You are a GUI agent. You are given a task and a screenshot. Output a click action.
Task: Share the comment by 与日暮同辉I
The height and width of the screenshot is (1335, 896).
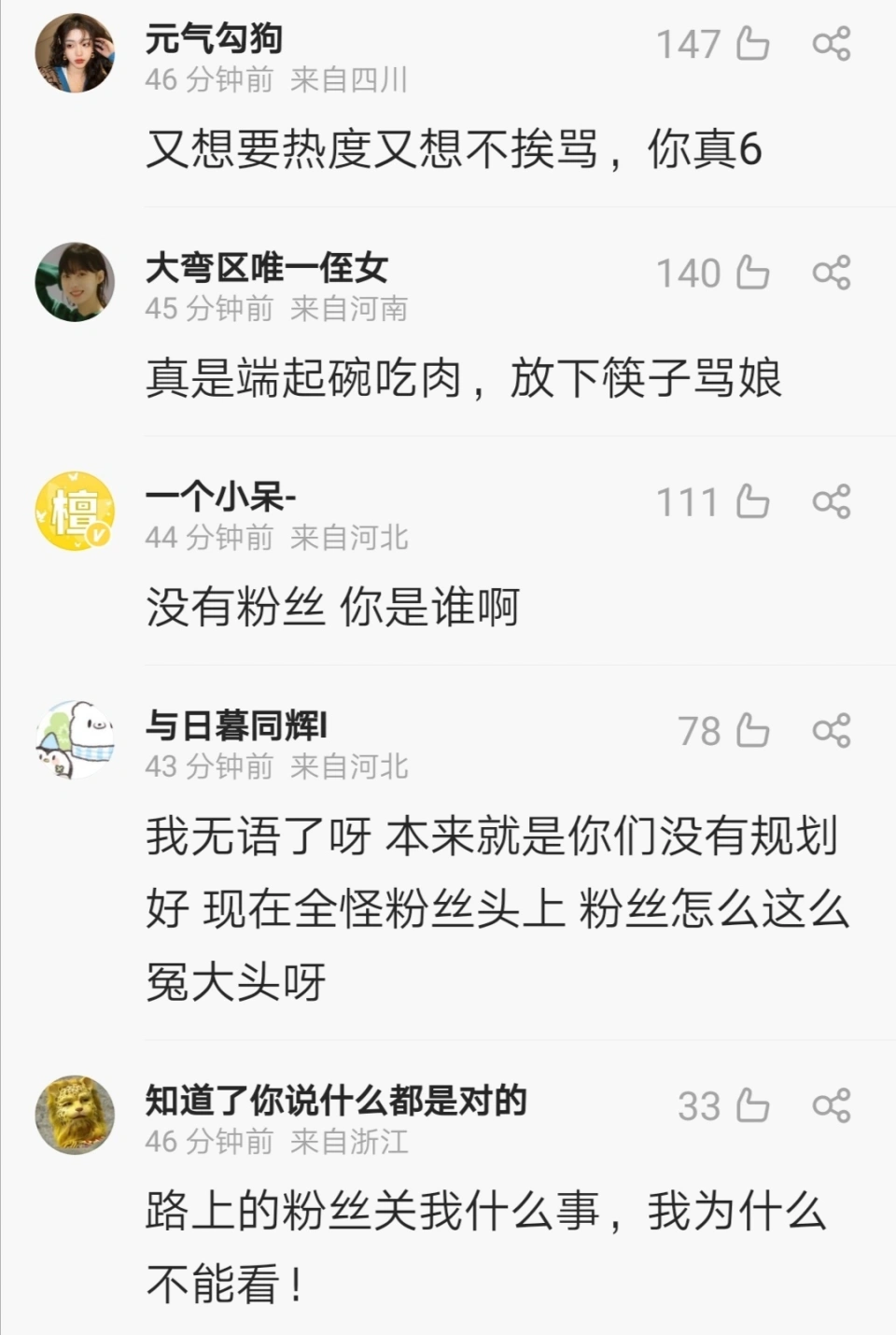click(831, 731)
